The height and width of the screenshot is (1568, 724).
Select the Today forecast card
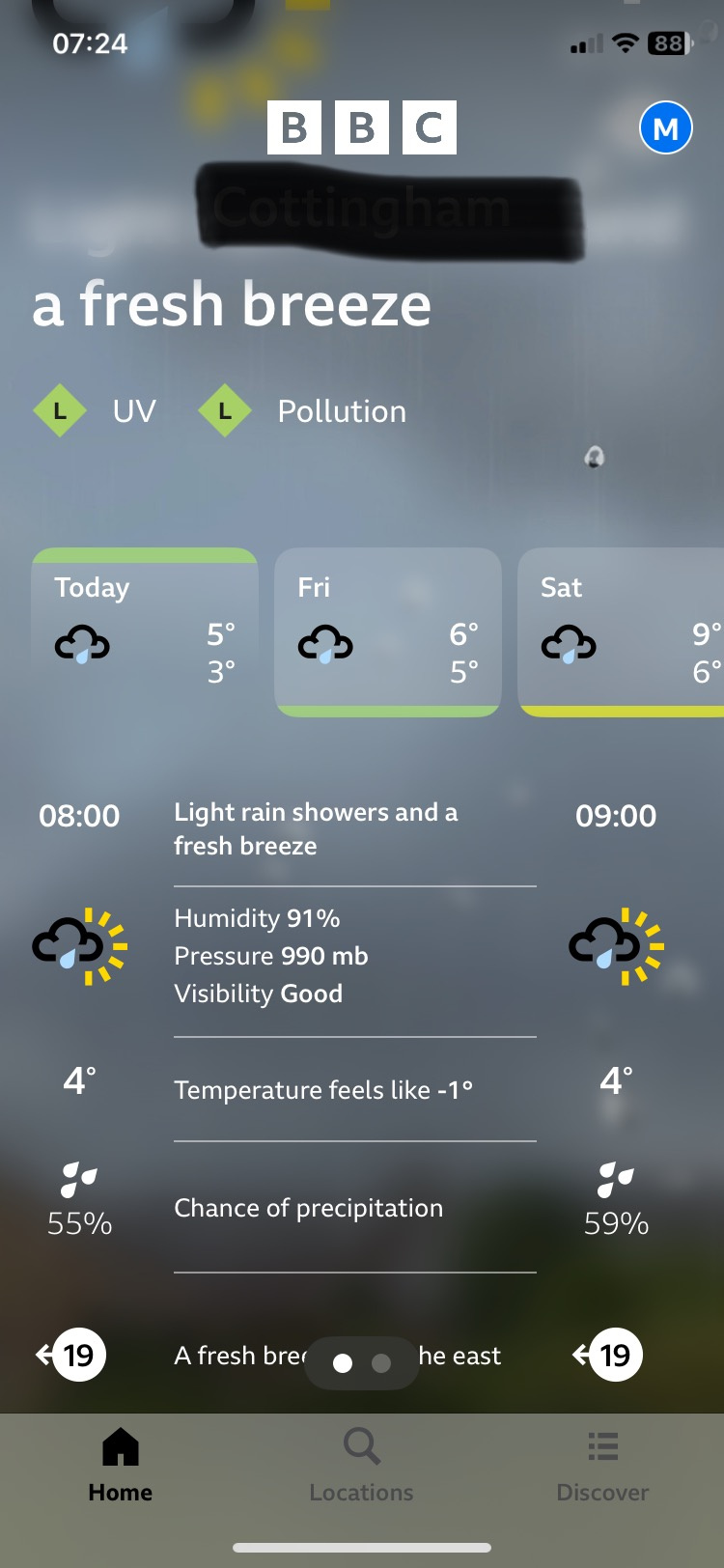point(145,633)
